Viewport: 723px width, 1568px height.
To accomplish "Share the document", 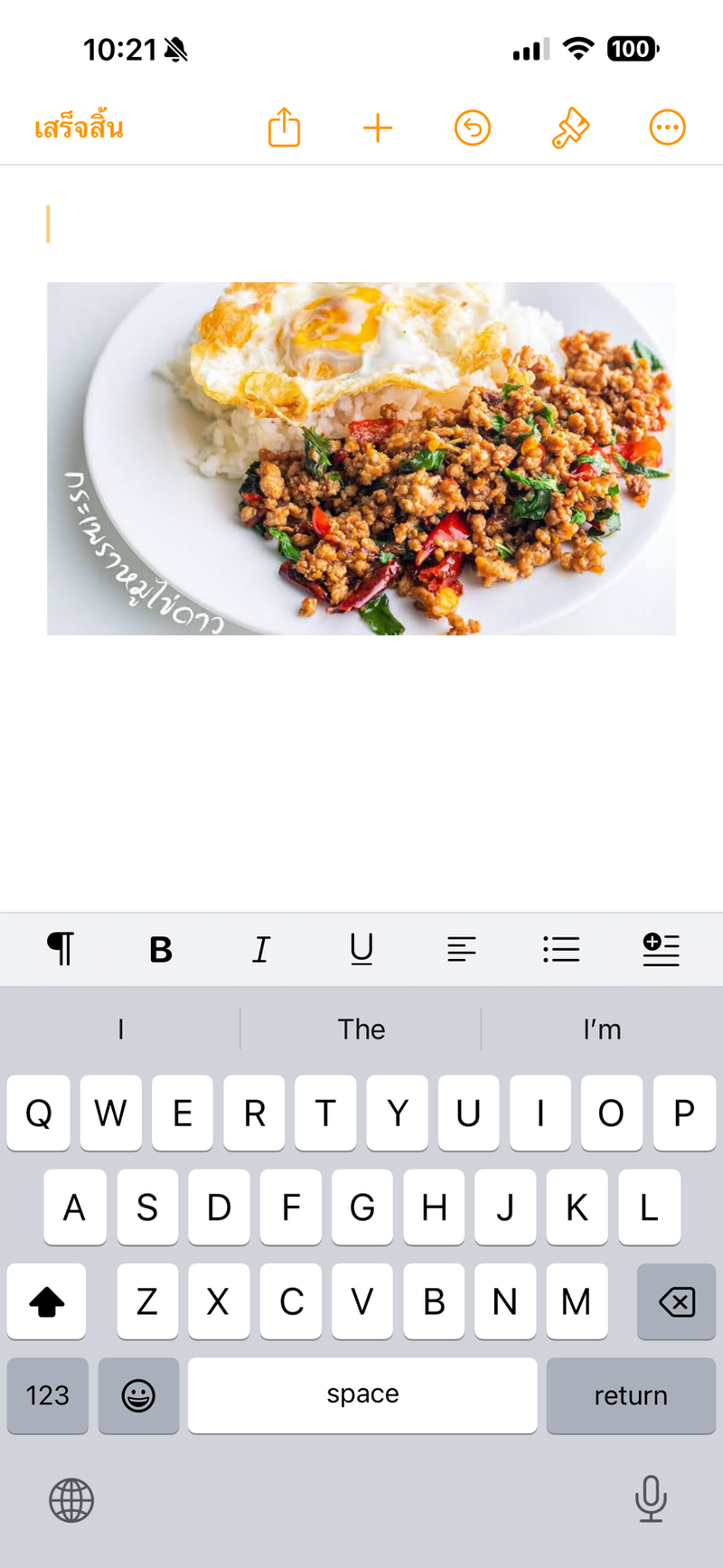I will click(284, 127).
